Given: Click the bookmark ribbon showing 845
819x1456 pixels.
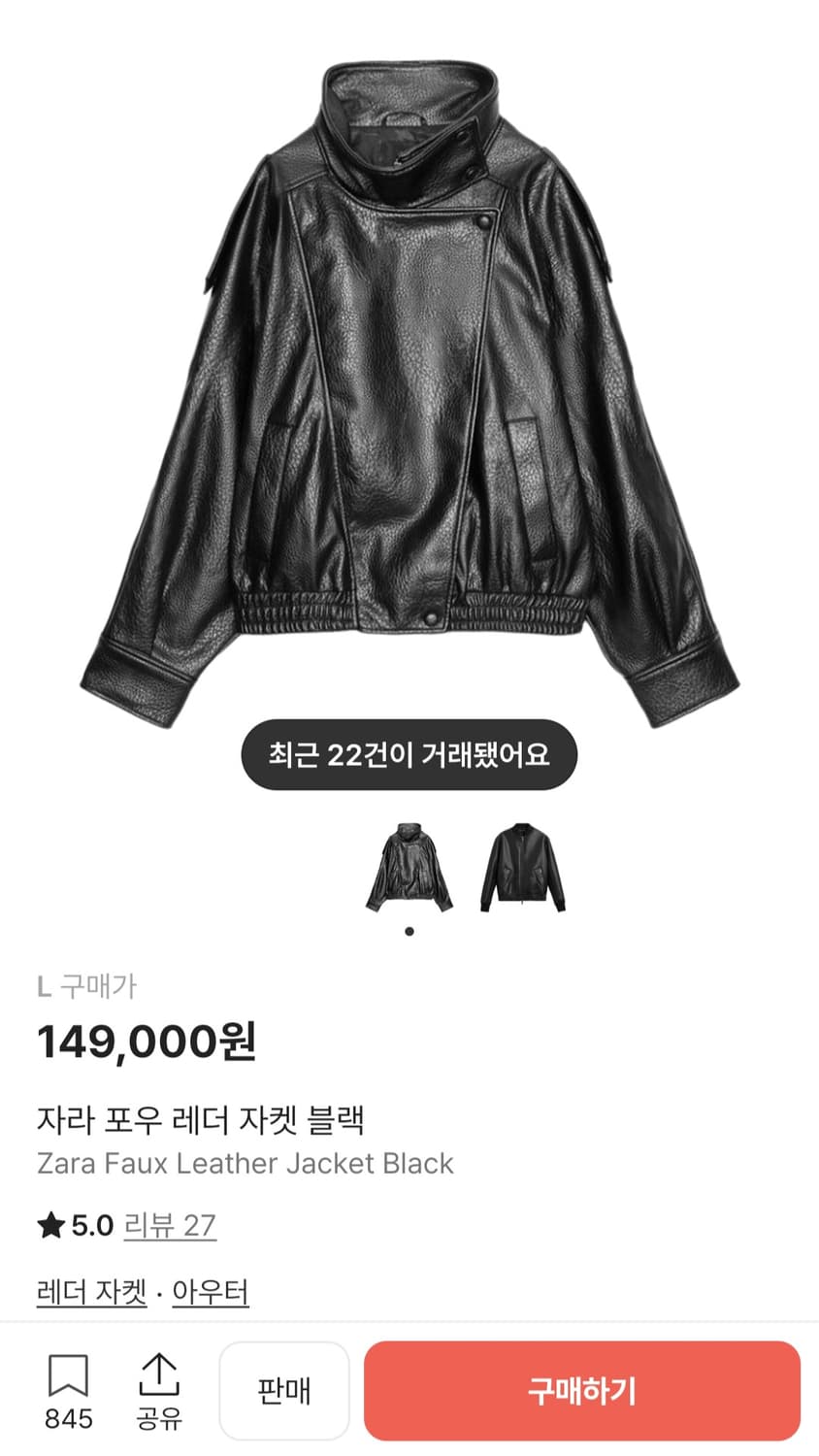Looking at the screenshot, I should tap(69, 1390).
